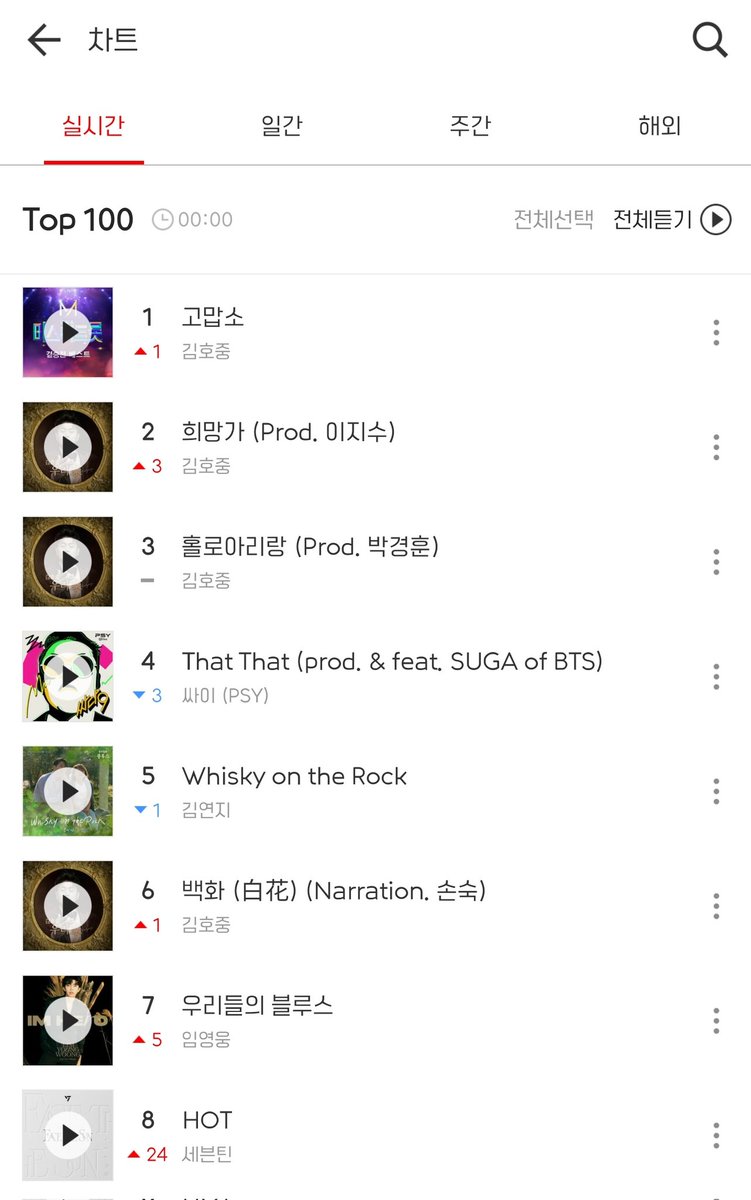The image size is (751, 1200).
Task: Play the 고맙소 album thumbnail
Action: [68, 332]
